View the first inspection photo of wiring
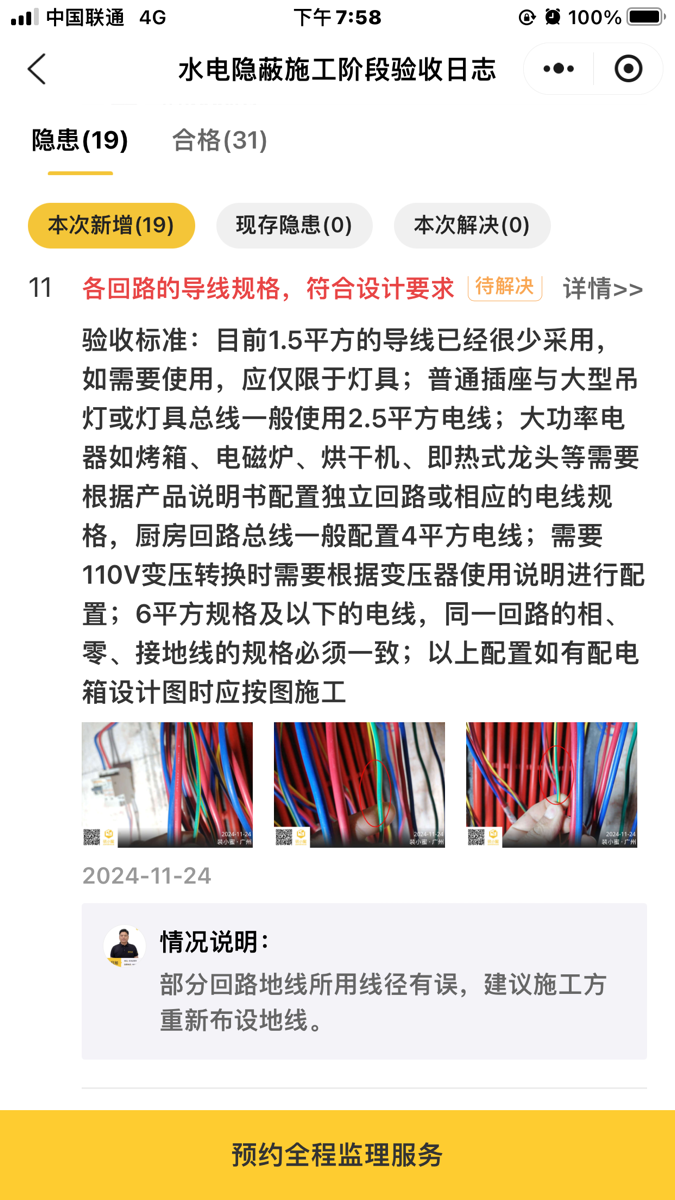675x1200 pixels. [167, 784]
